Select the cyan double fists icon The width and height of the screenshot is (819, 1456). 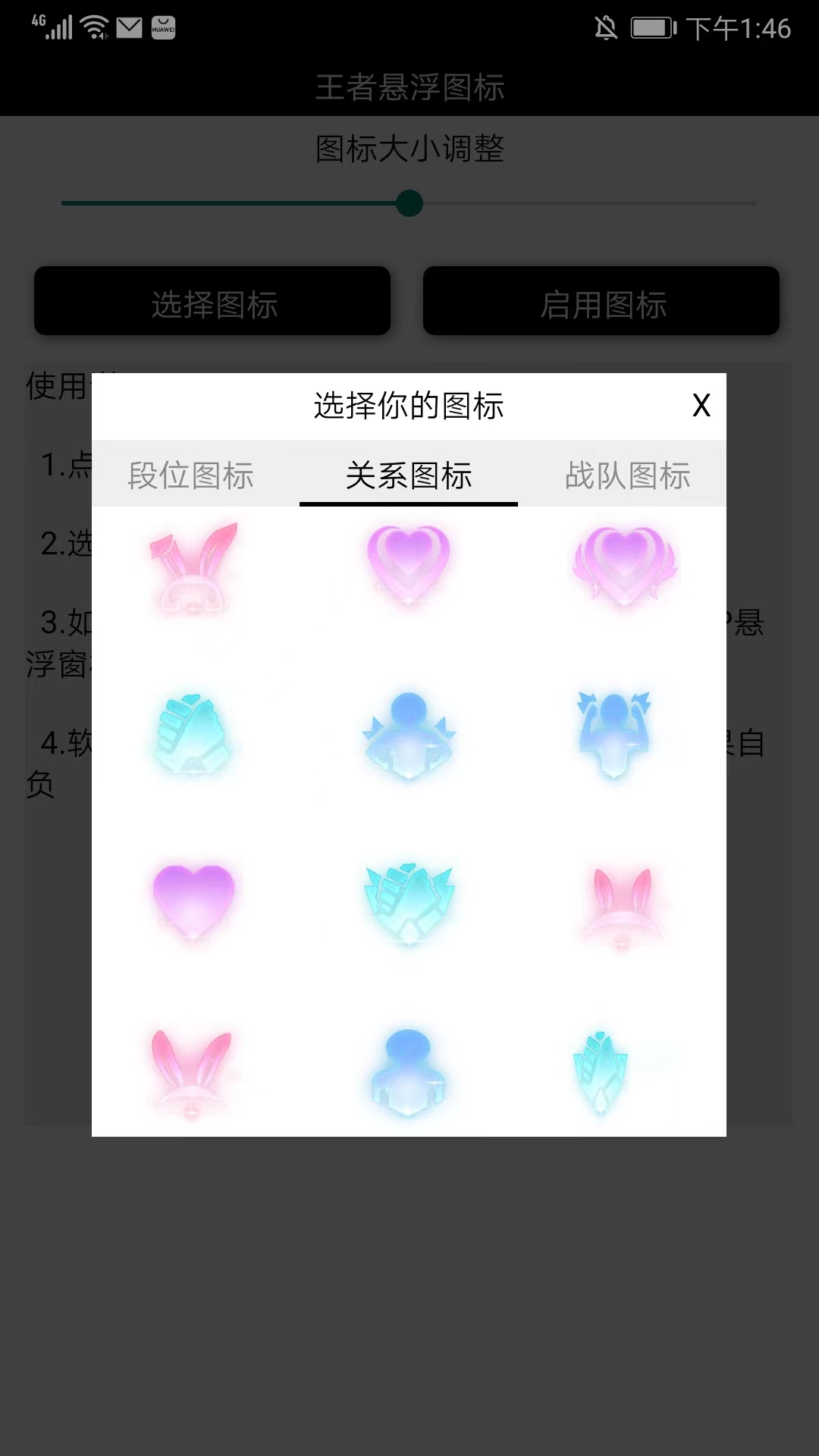pyautogui.click(x=409, y=899)
